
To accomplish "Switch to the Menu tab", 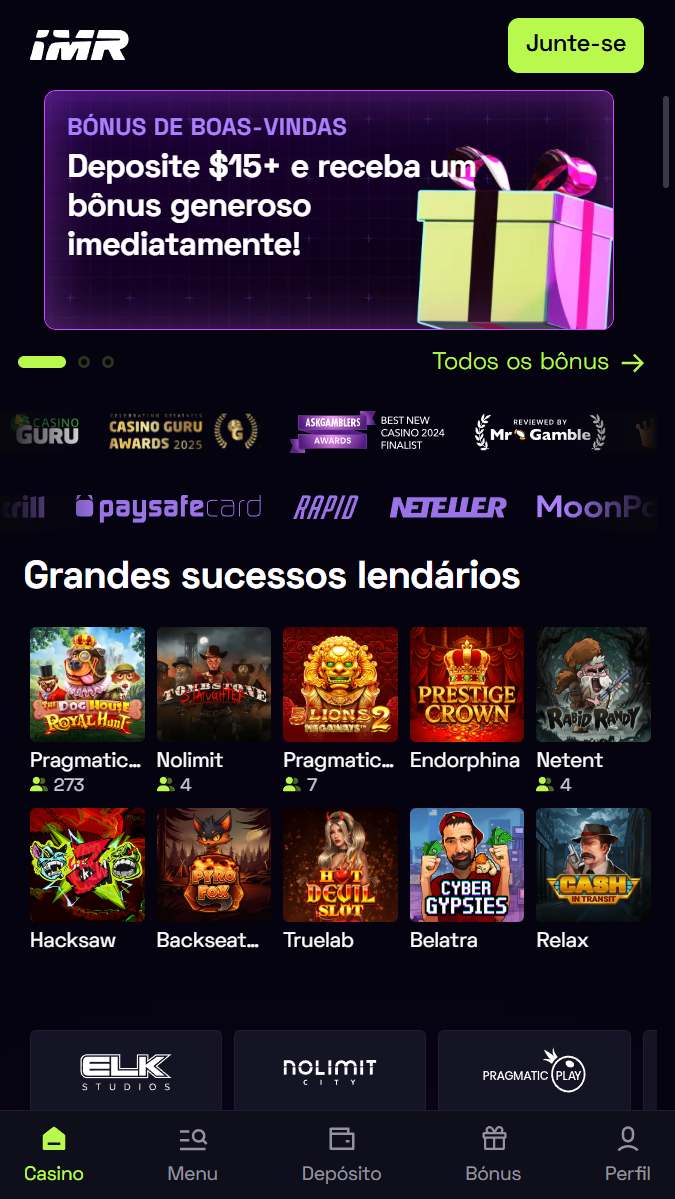I will pos(192,1154).
